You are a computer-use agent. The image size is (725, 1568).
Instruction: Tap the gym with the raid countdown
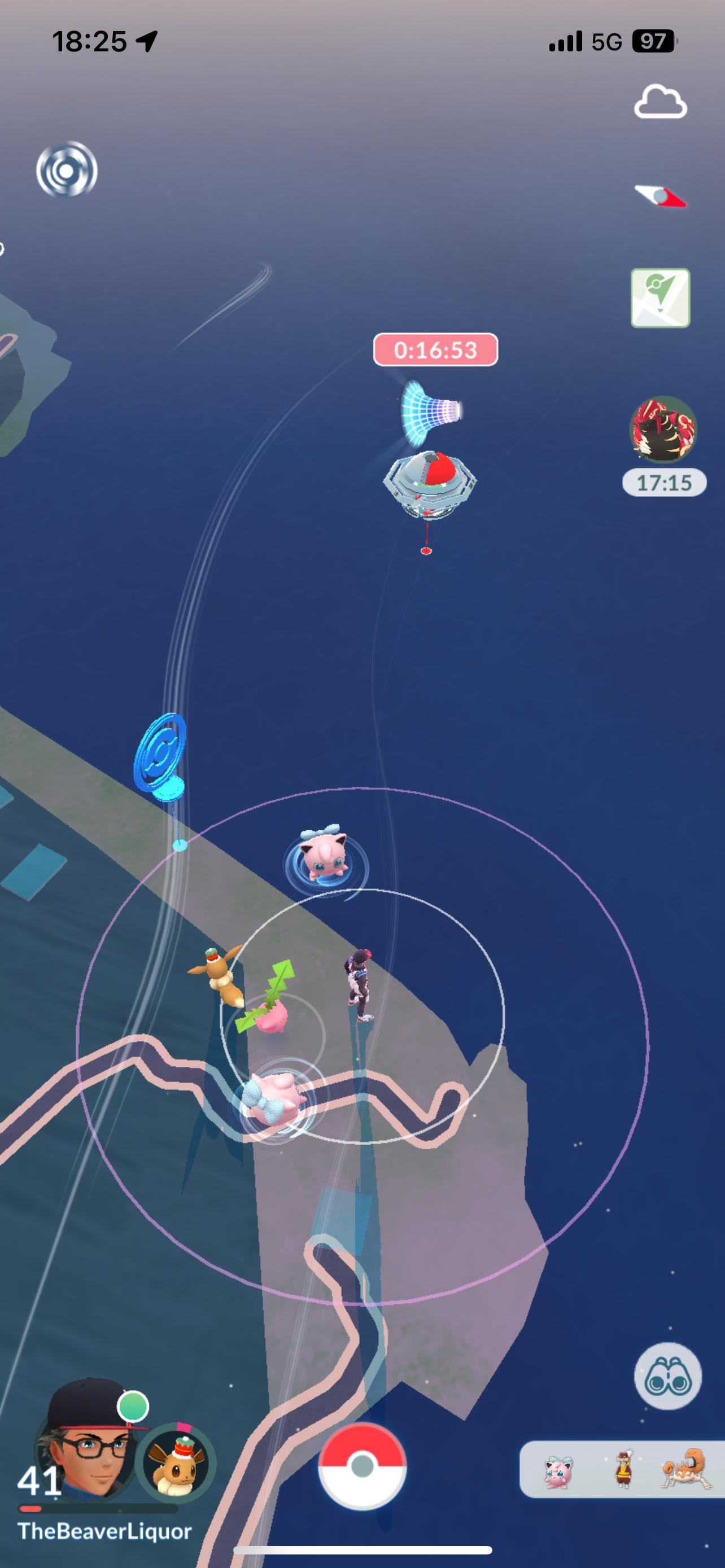430,481
